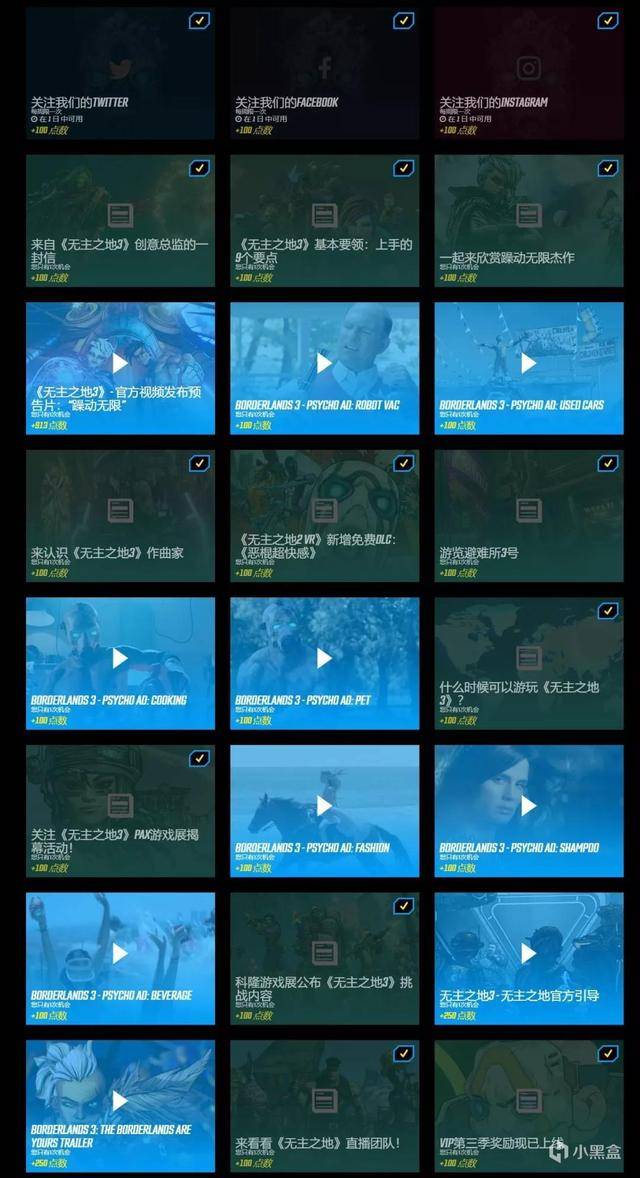Play The Borderlands Are Yours trailer

click(x=120, y=1100)
